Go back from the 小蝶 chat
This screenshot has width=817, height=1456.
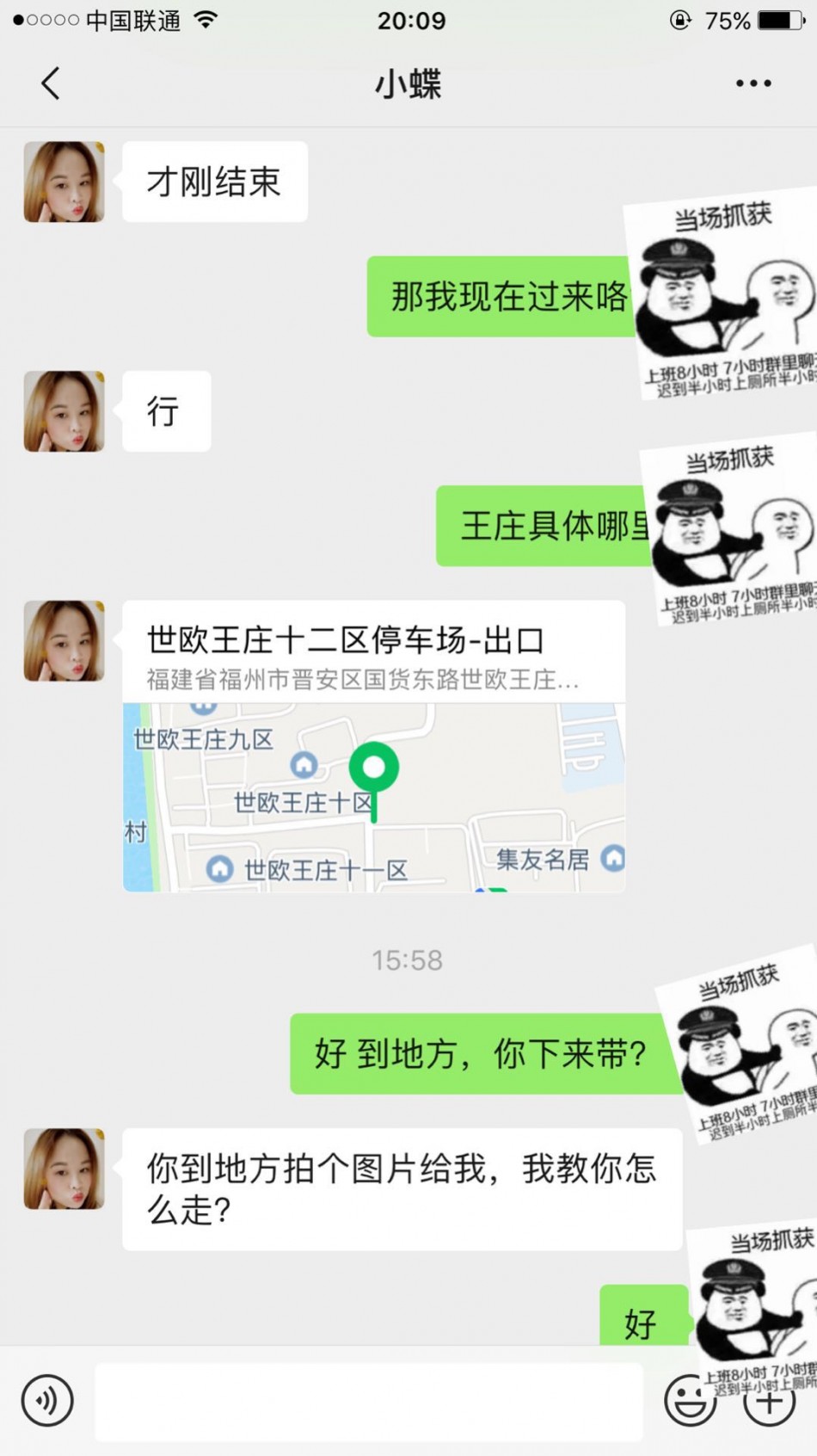(x=51, y=83)
